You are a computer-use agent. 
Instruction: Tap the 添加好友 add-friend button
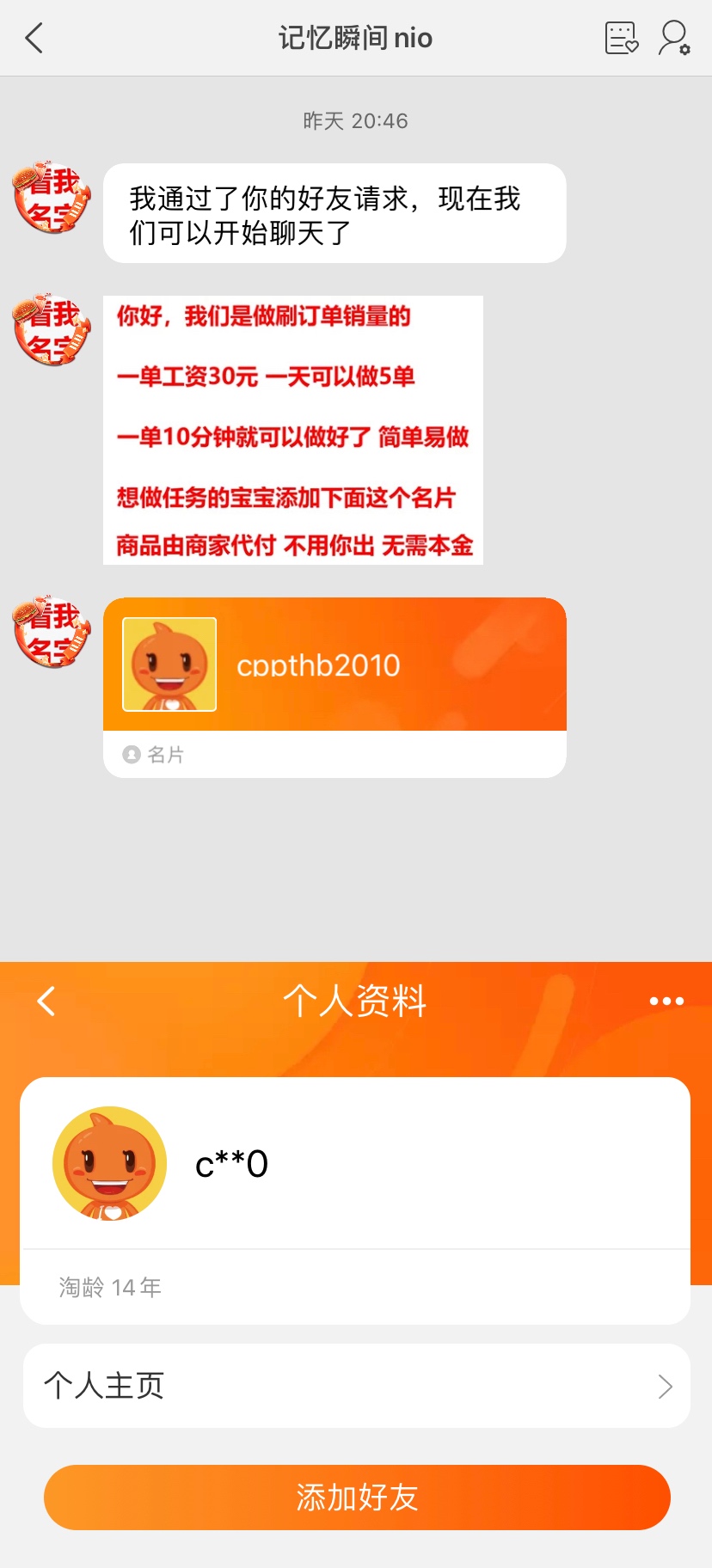(356, 1496)
